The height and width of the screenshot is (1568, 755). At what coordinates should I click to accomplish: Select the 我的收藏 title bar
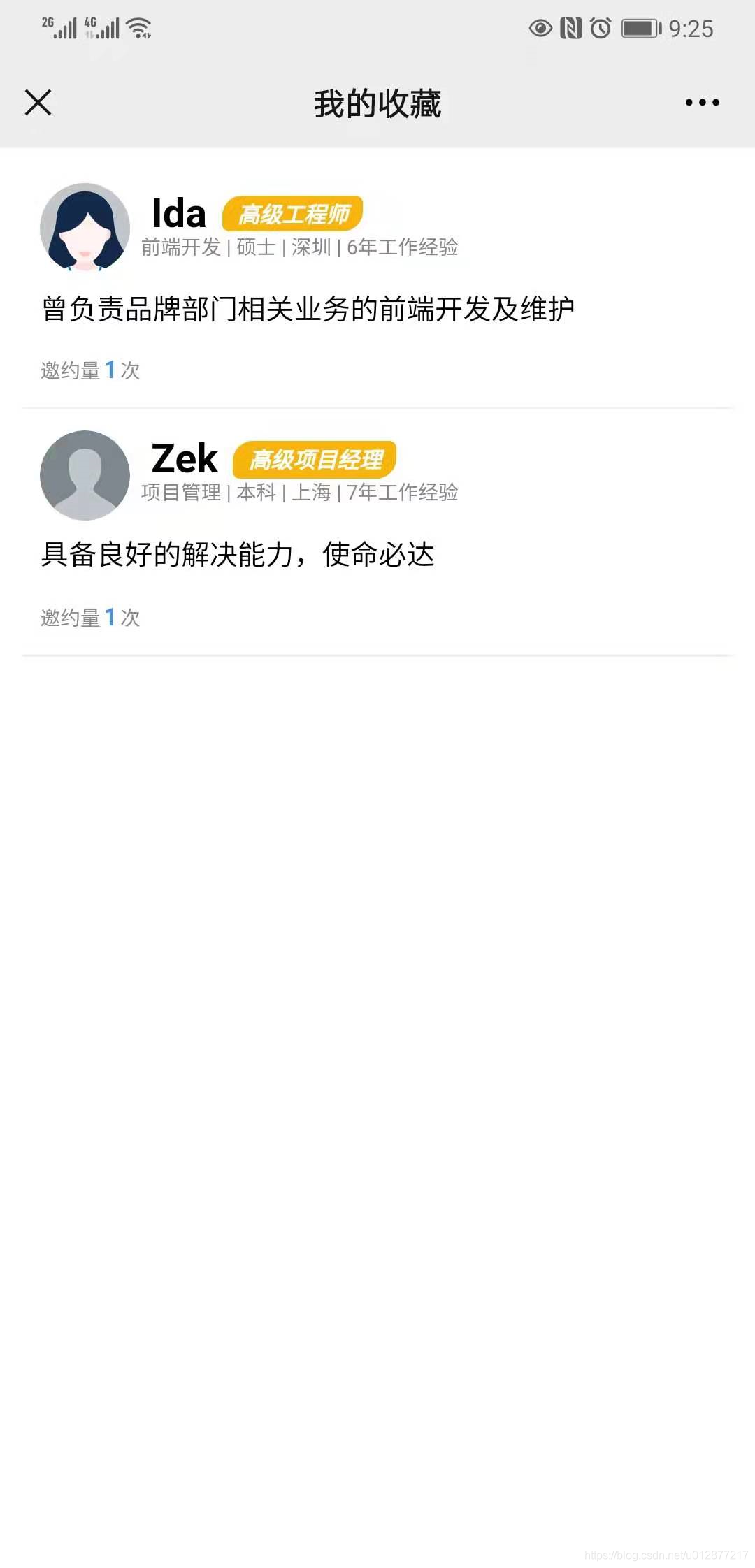point(377,103)
